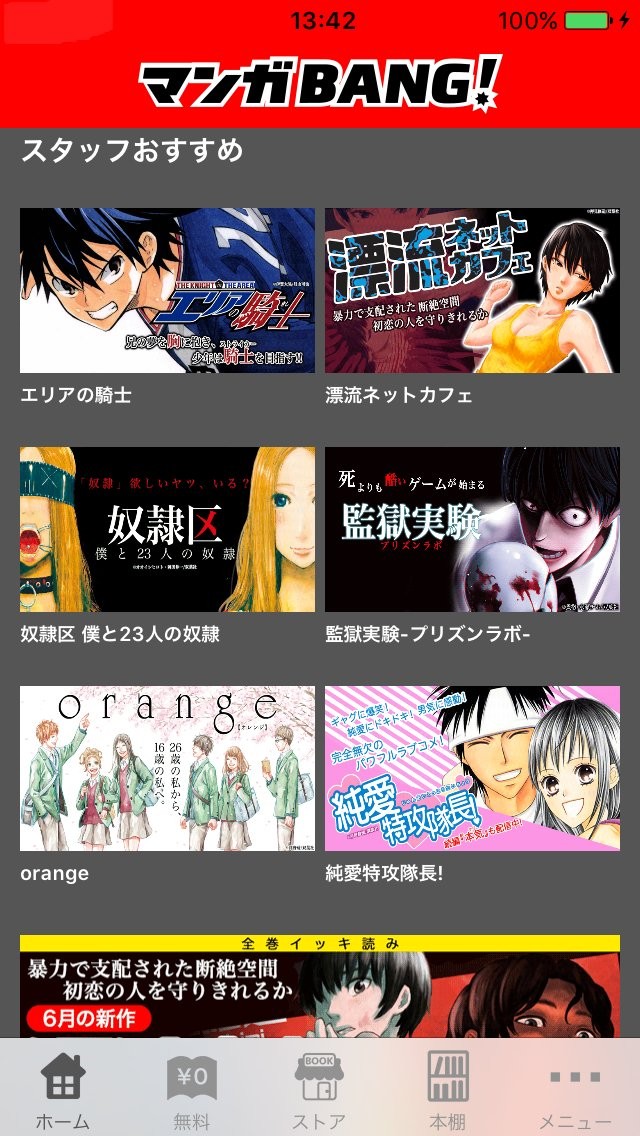Open the エリアの騎士 manga tile
The image size is (640, 1136).
(x=167, y=290)
